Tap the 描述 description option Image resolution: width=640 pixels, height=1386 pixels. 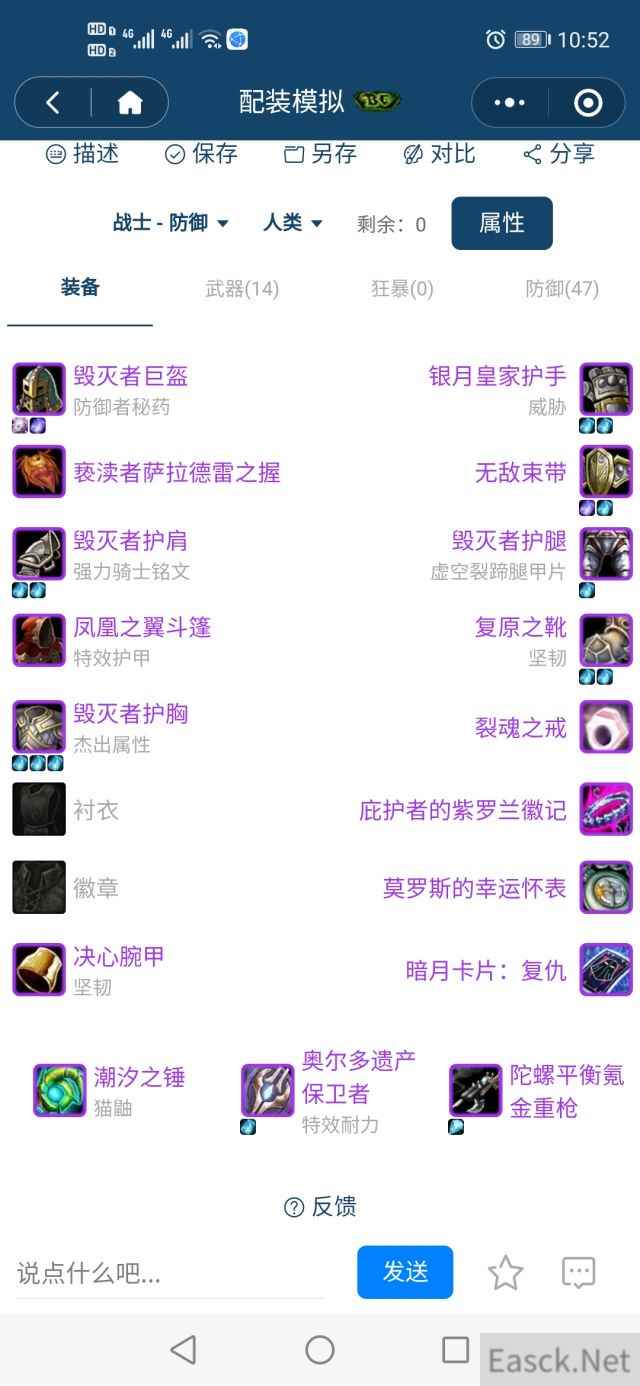click(82, 154)
